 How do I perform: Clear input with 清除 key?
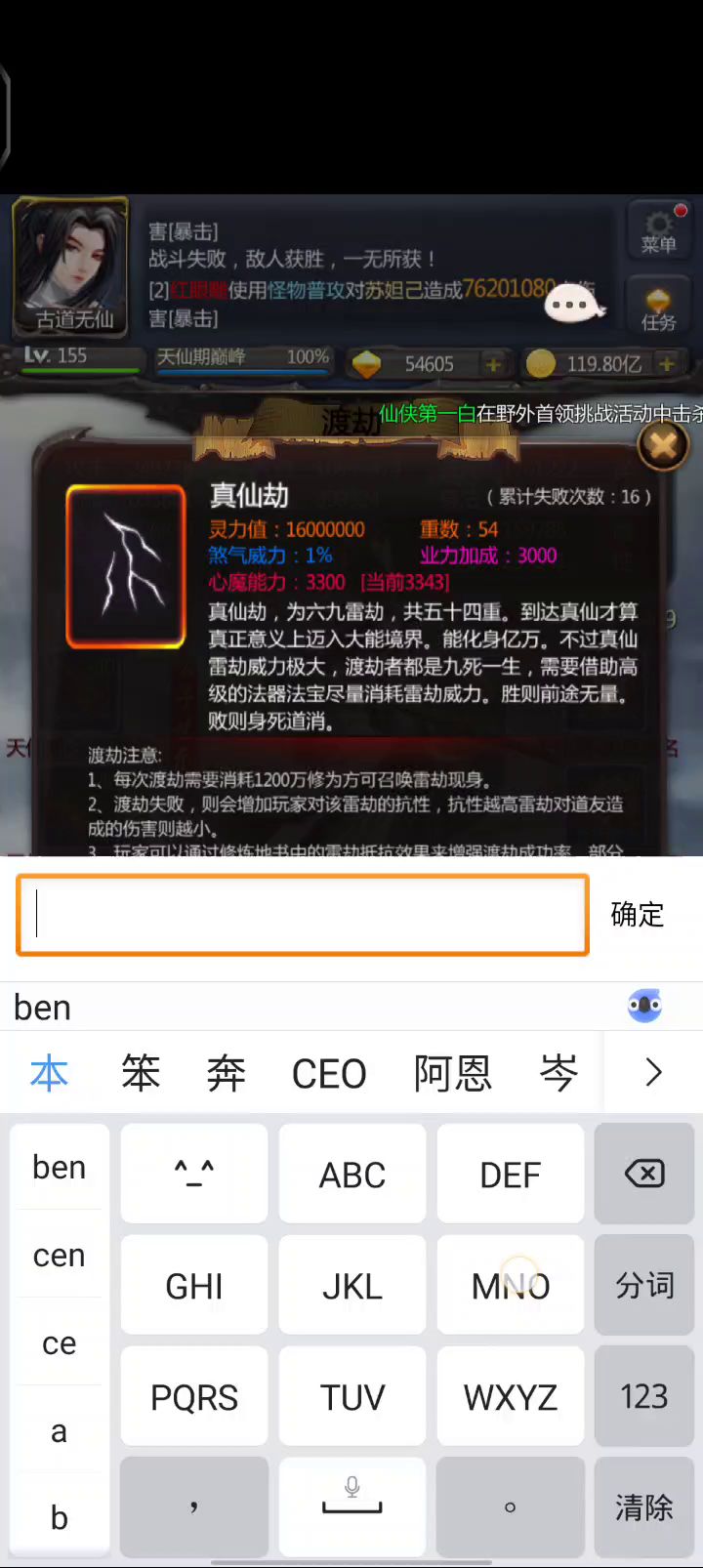pyautogui.click(x=644, y=1507)
